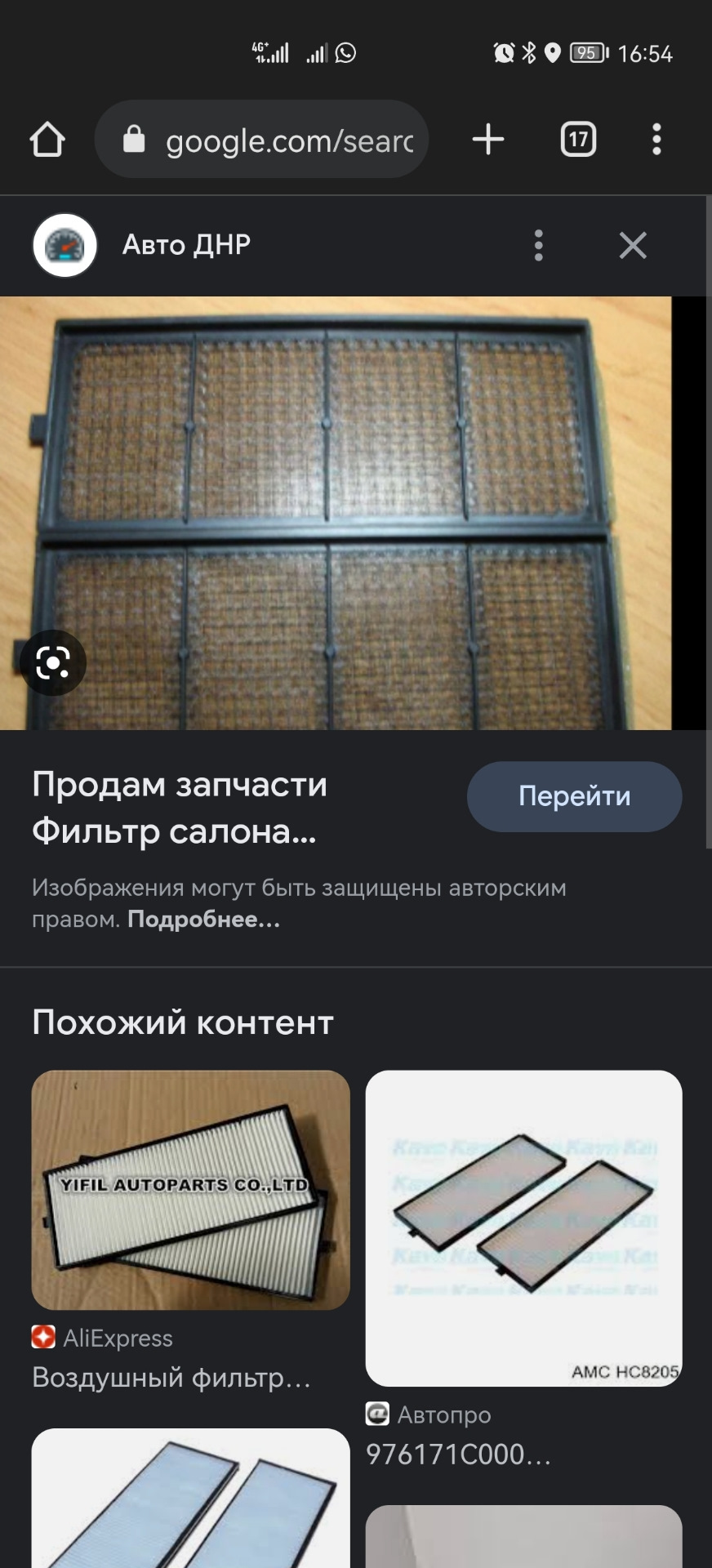Open options menu next to Авто ДНР
Screen dimensions: 712x1568
pos(539,245)
